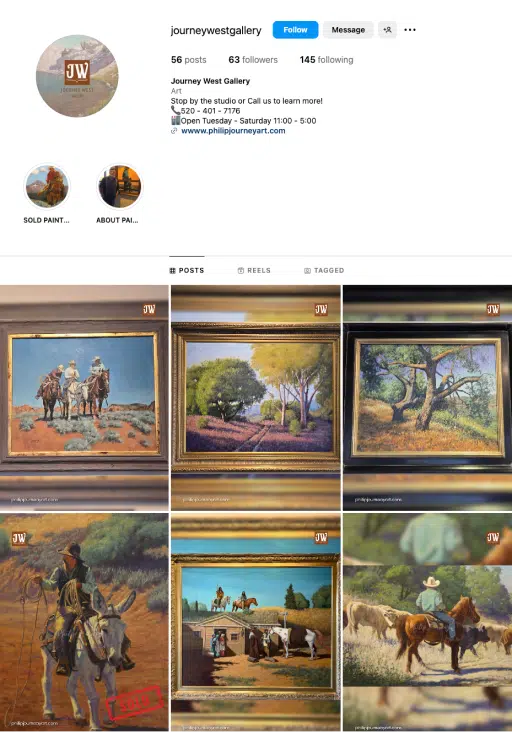Follow journeywestgallery

[x=295, y=30]
